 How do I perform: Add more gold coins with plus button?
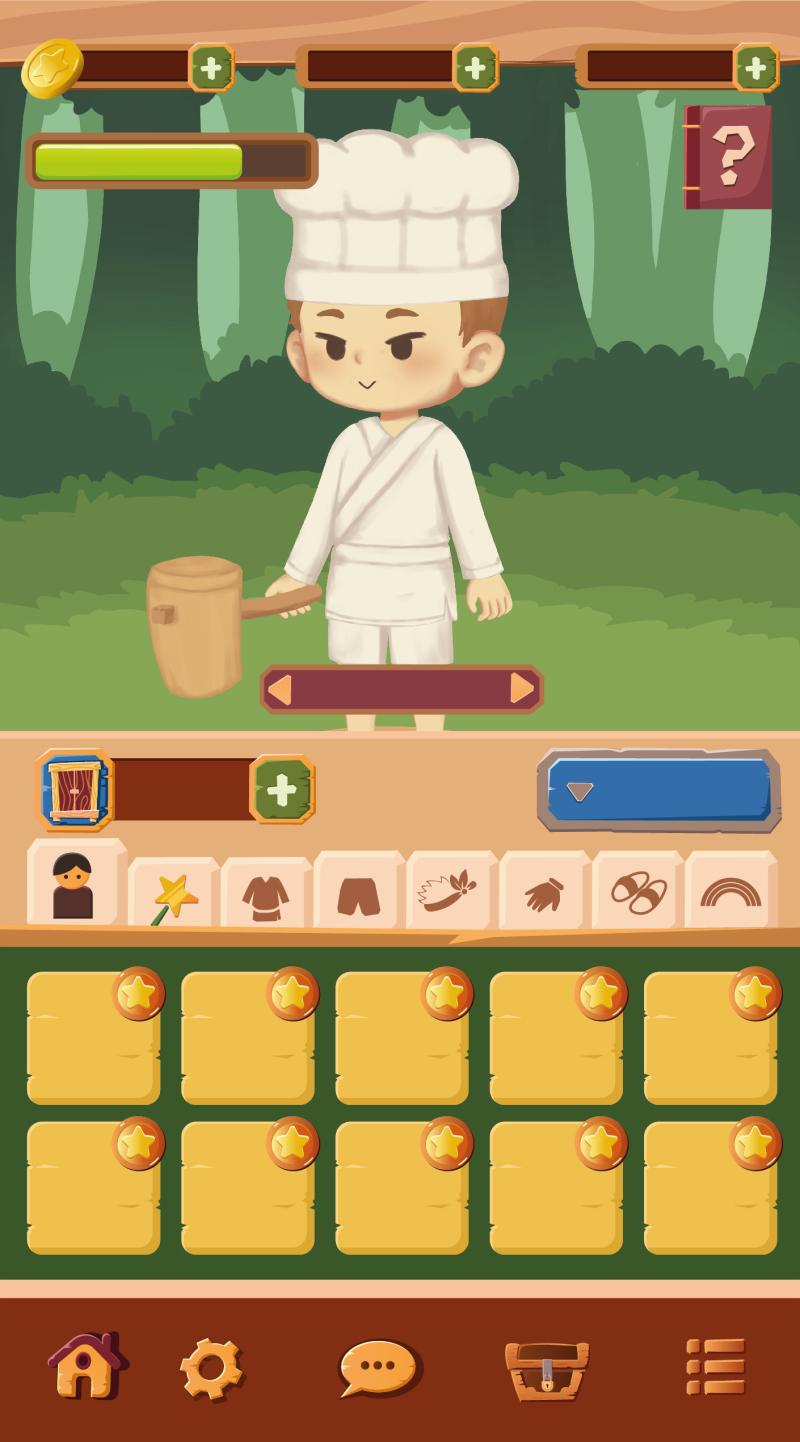pos(211,68)
